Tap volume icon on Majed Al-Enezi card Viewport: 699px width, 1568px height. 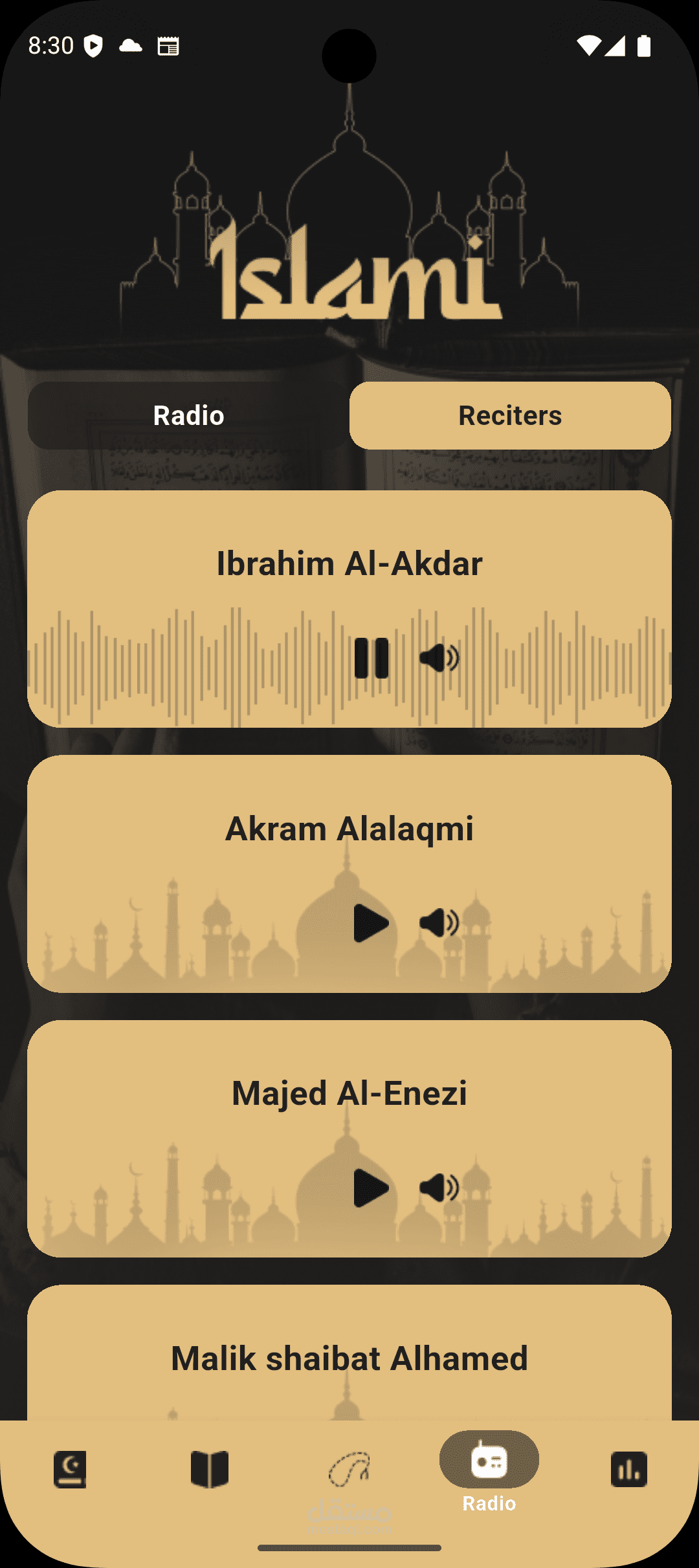coord(439,1188)
